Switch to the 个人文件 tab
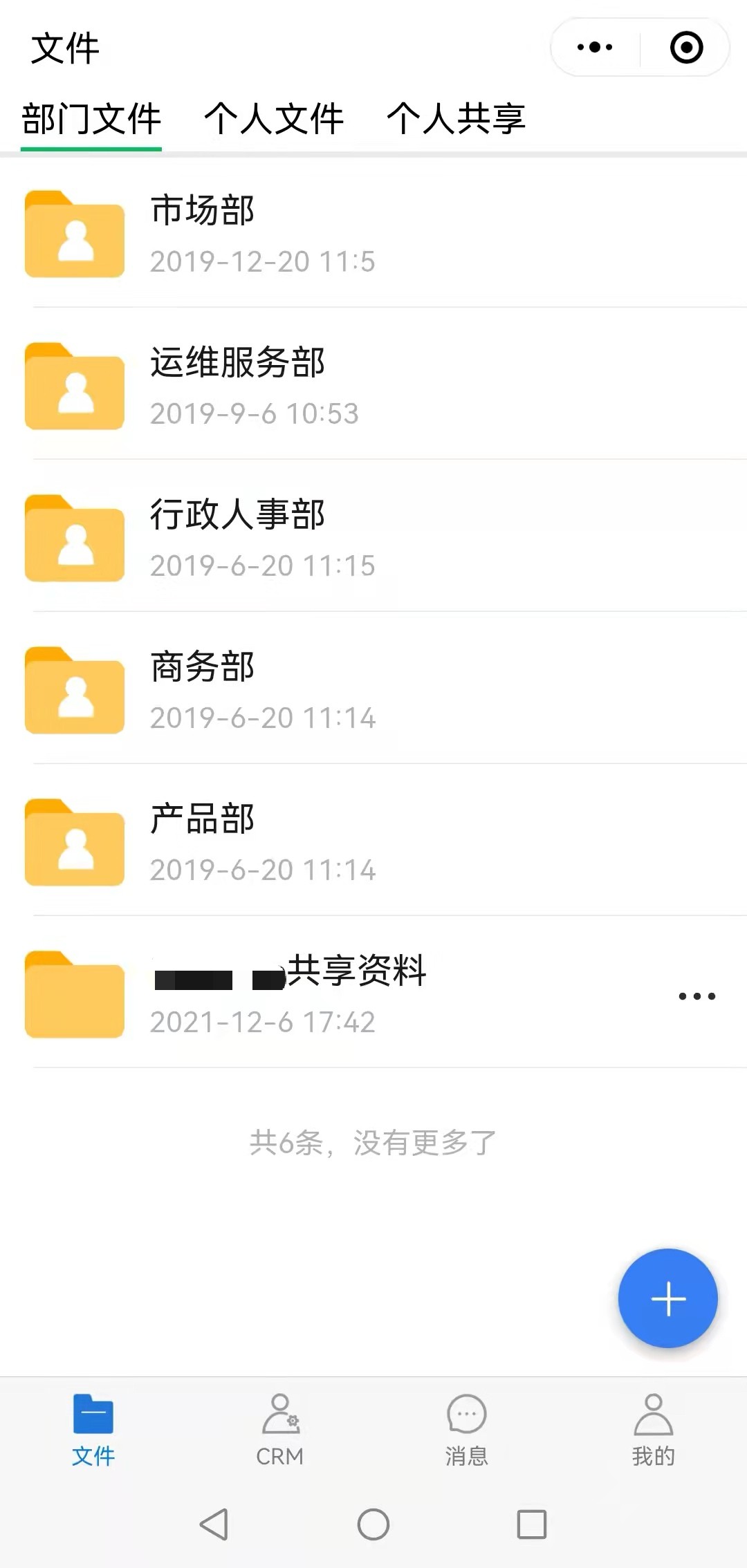This screenshot has width=747, height=1568. [x=274, y=118]
